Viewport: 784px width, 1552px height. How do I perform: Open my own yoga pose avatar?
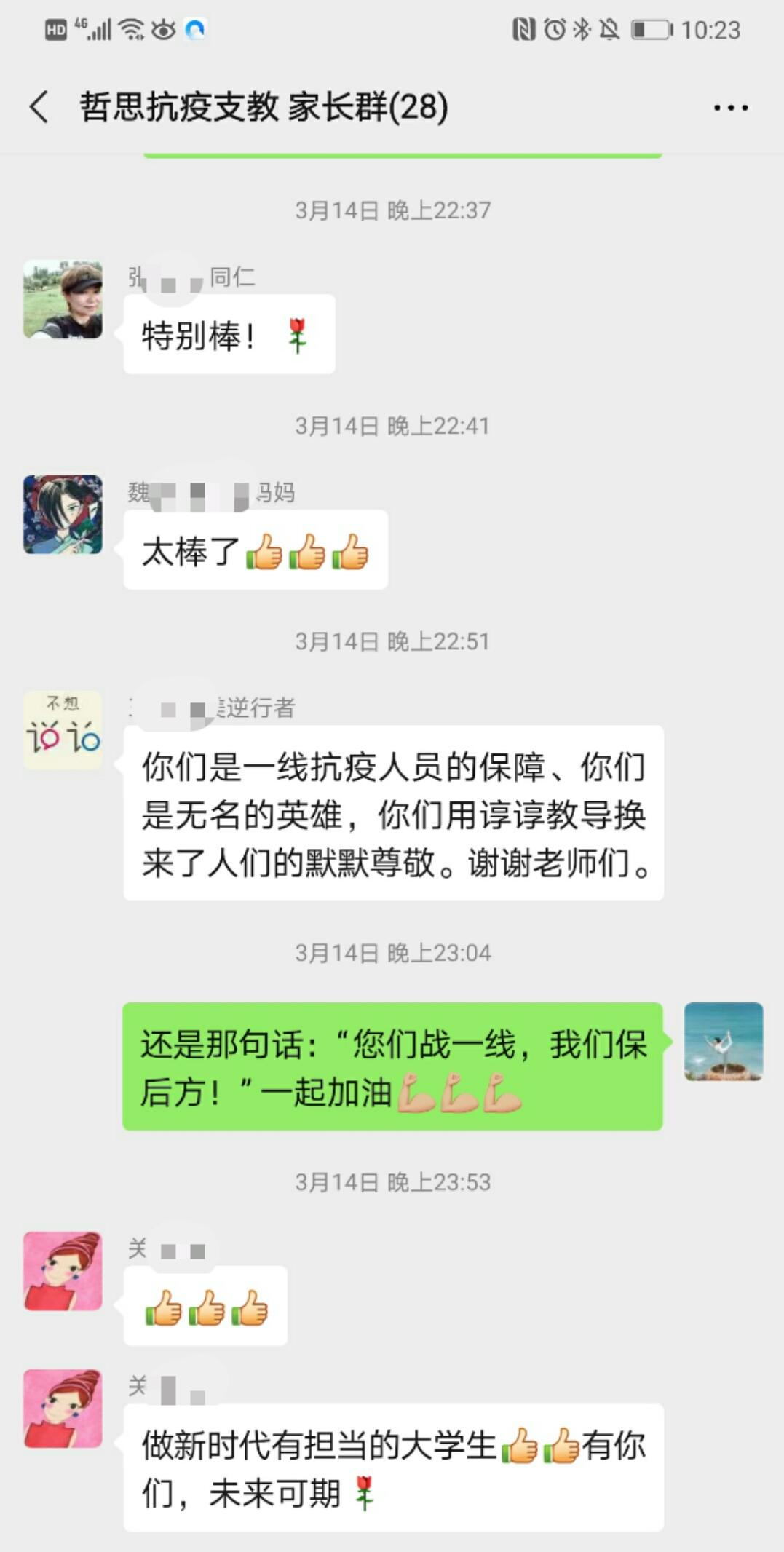[723, 1042]
